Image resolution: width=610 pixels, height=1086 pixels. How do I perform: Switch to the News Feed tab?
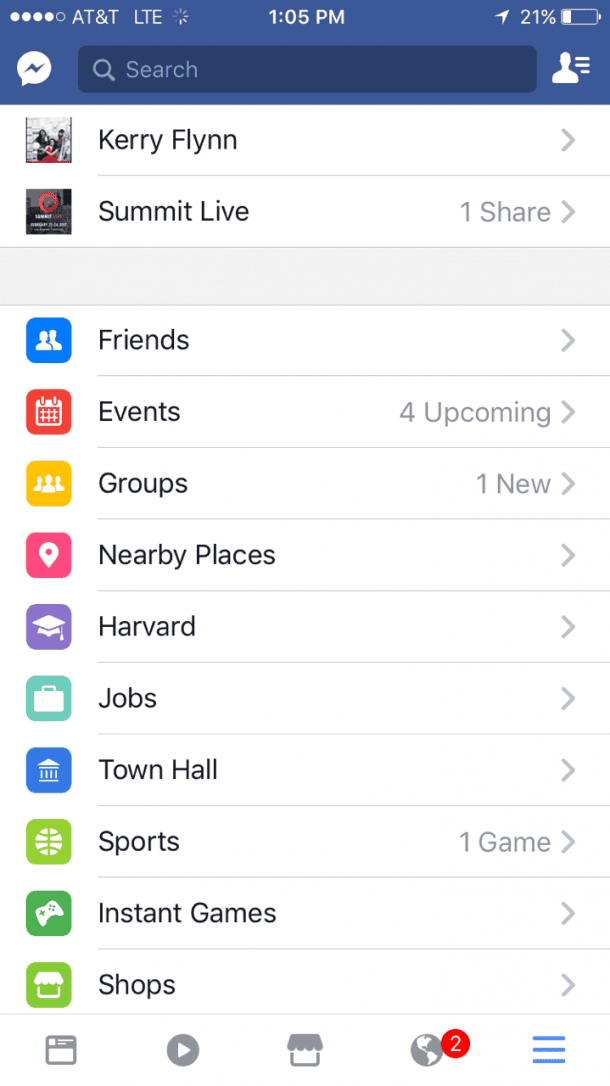tap(61, 1049)
